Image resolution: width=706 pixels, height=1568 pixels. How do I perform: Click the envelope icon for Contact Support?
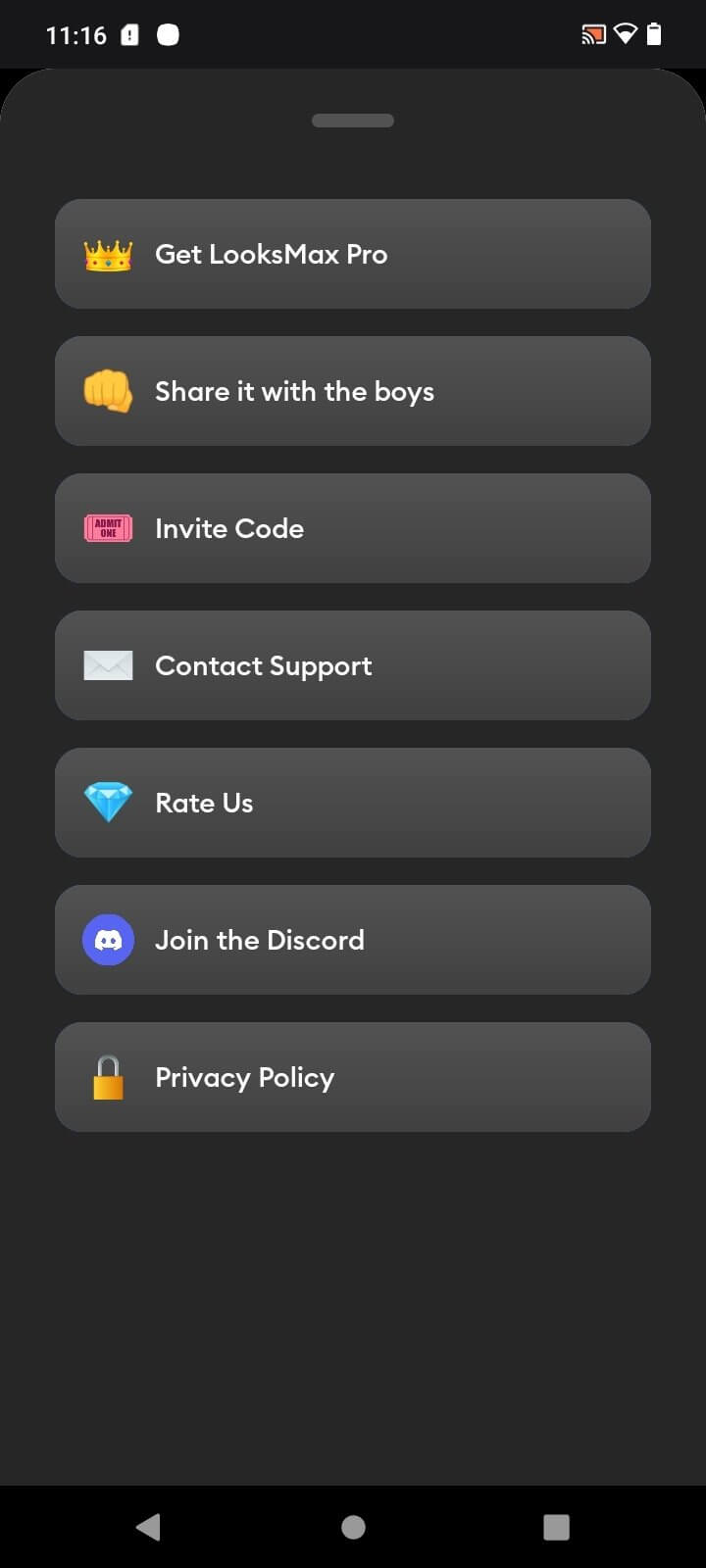point(108,665)
